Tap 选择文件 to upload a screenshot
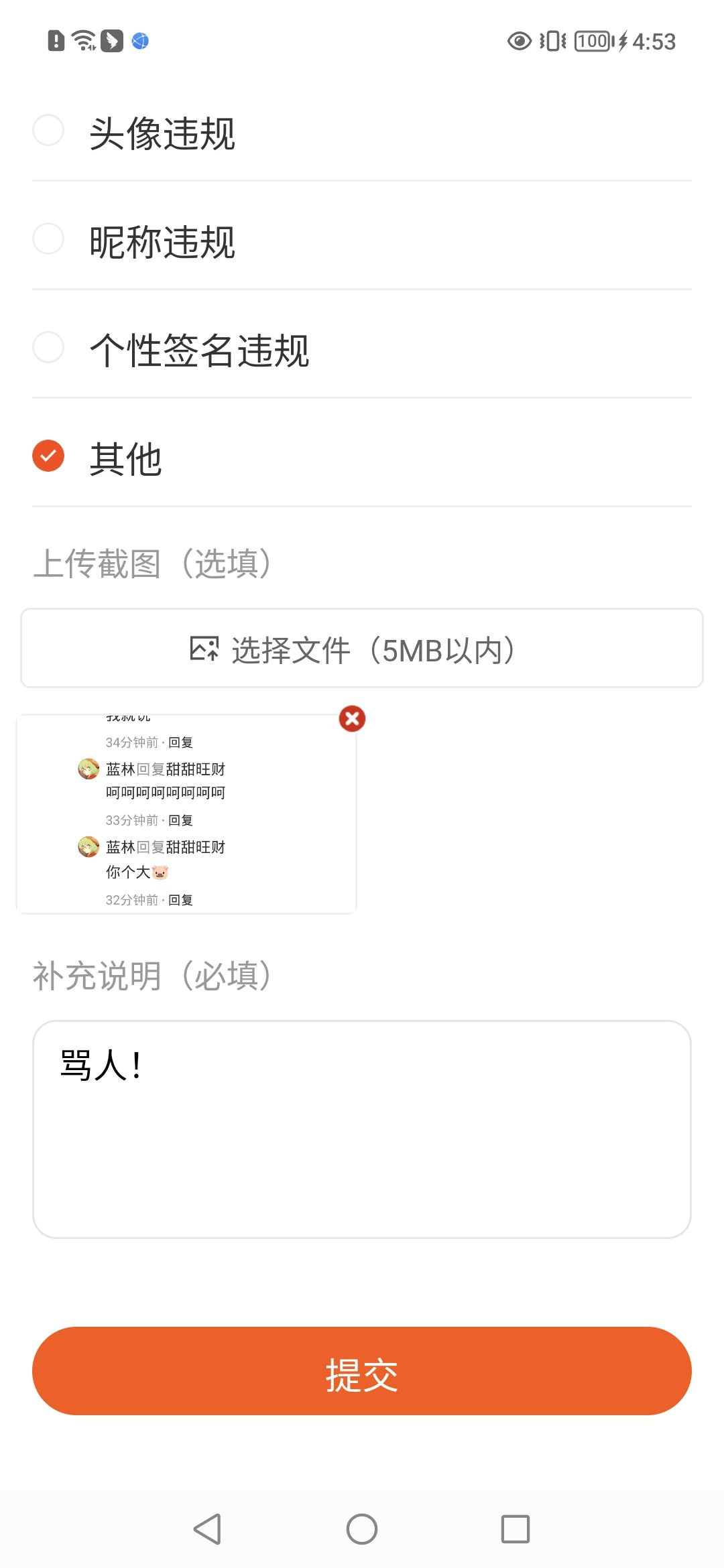Image resolution: width=724 pixels, height=1568 pixels. coord(362,649)
